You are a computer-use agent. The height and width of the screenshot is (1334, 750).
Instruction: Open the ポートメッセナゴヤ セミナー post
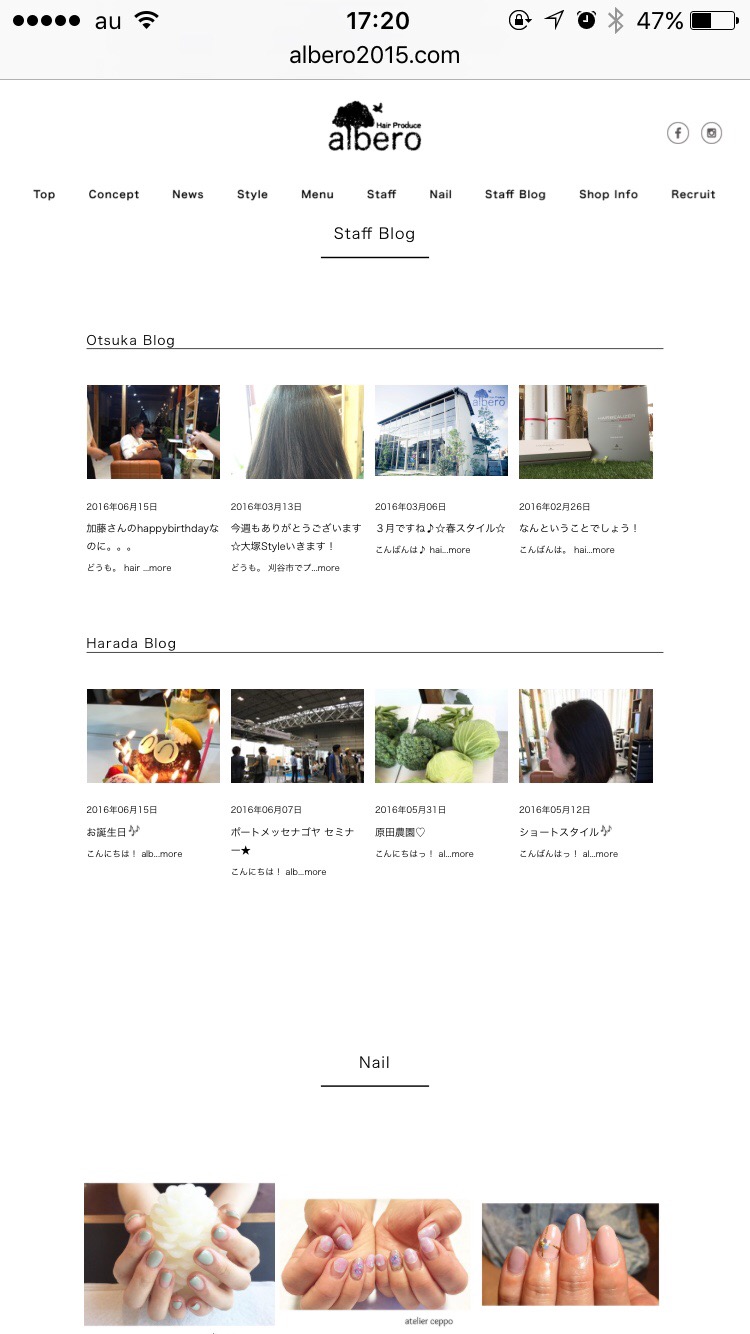[x=297, y=736]
